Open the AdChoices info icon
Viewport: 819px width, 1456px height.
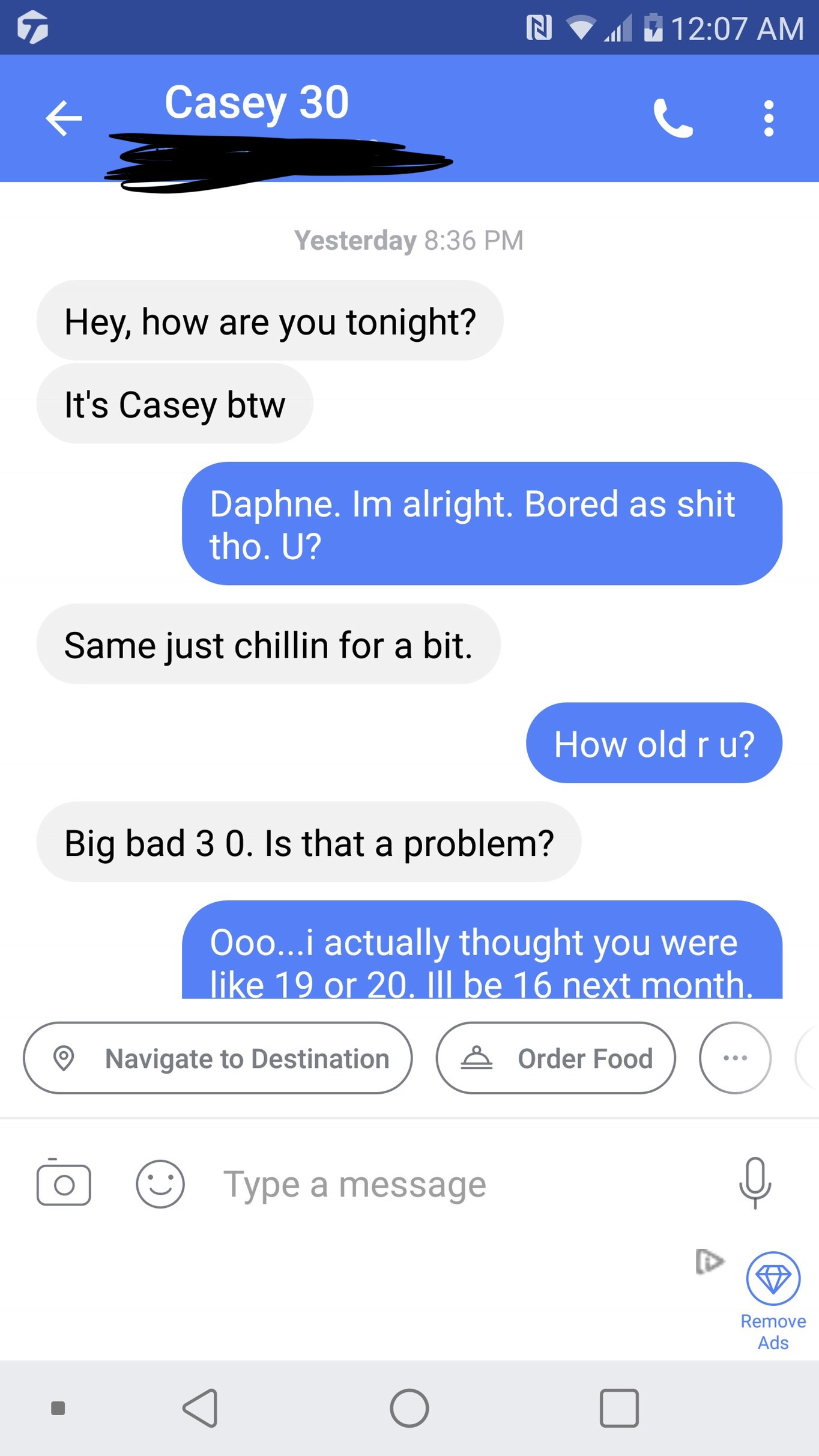click(x=709, y=1261)
